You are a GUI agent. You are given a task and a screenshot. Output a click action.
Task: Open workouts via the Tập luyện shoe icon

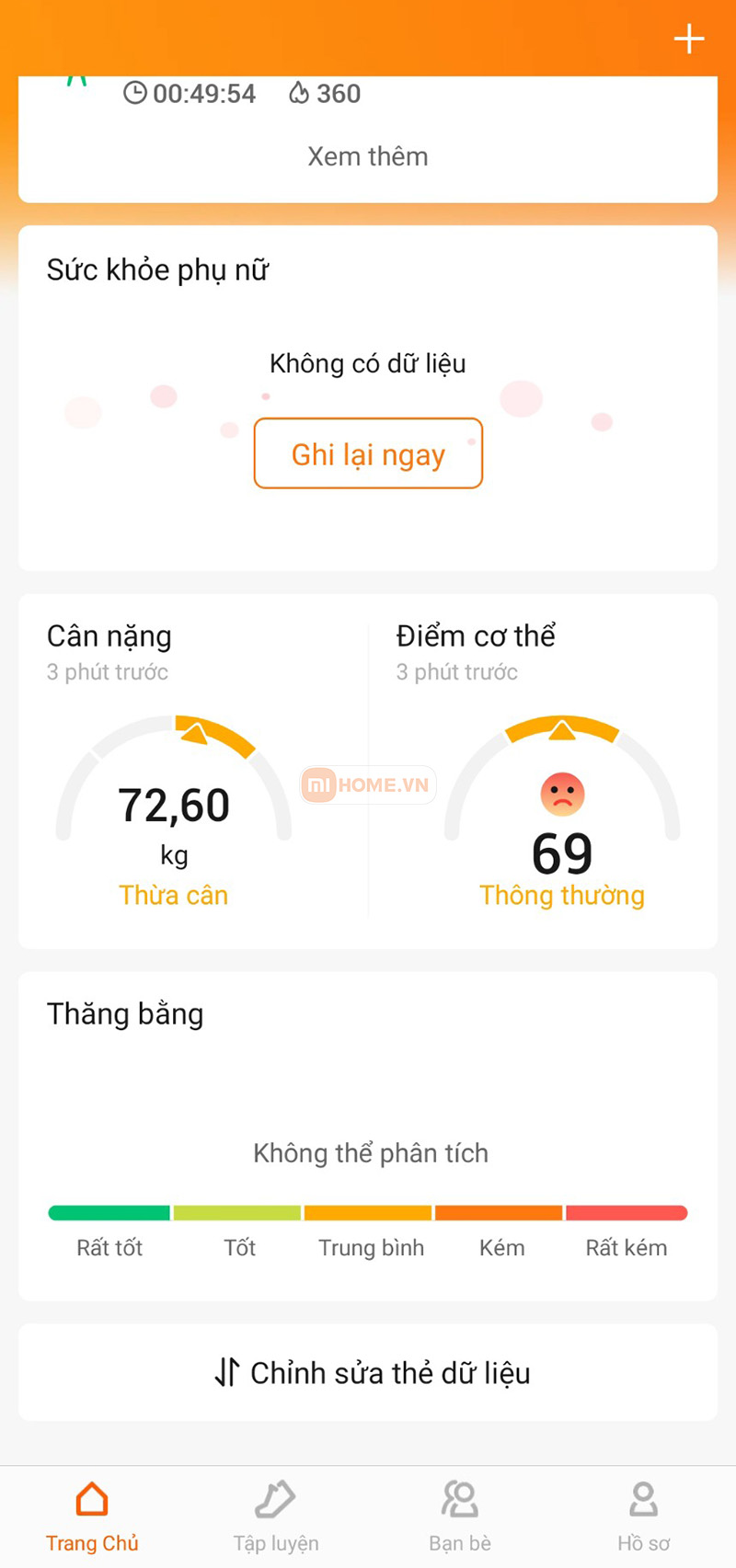pos(275,1499)
